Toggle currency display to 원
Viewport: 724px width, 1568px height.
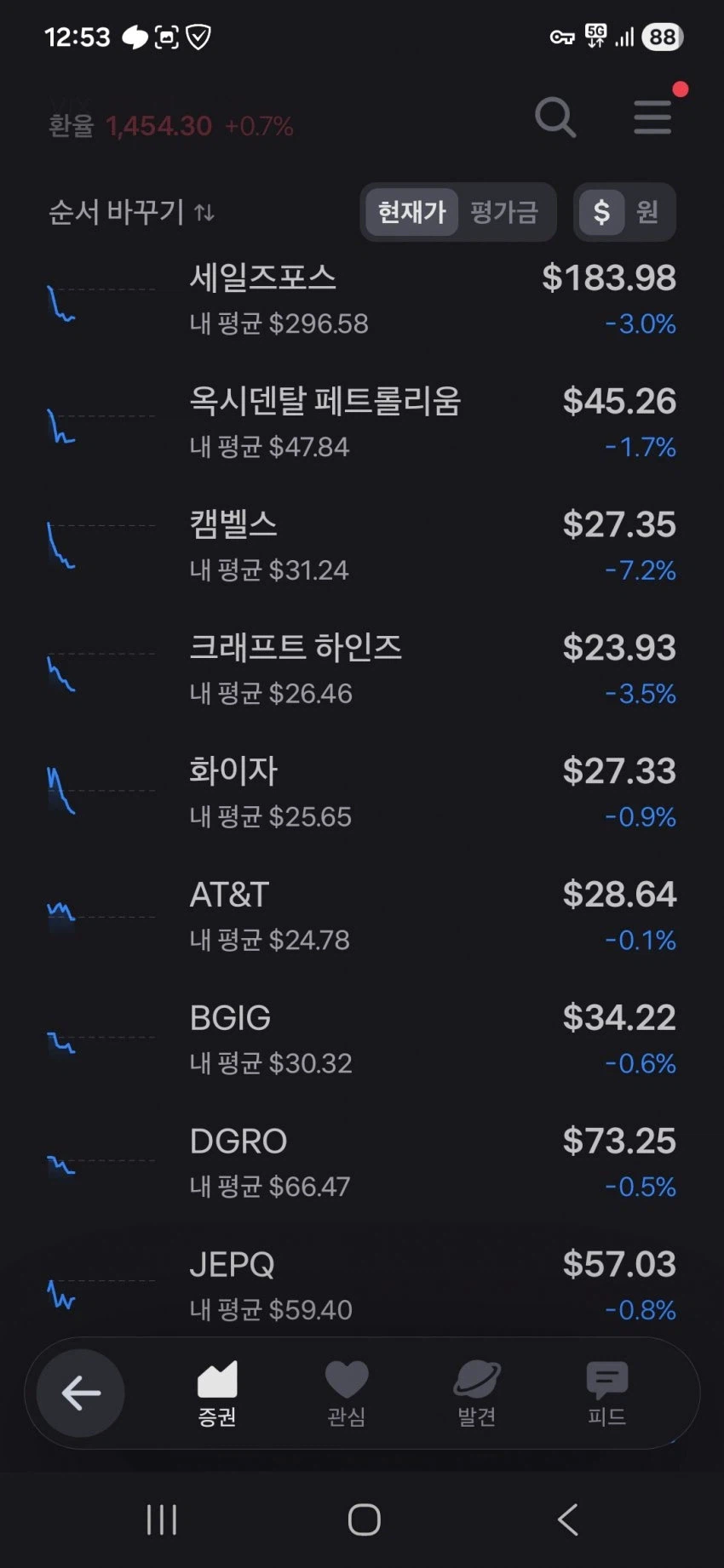coord(647,213)
